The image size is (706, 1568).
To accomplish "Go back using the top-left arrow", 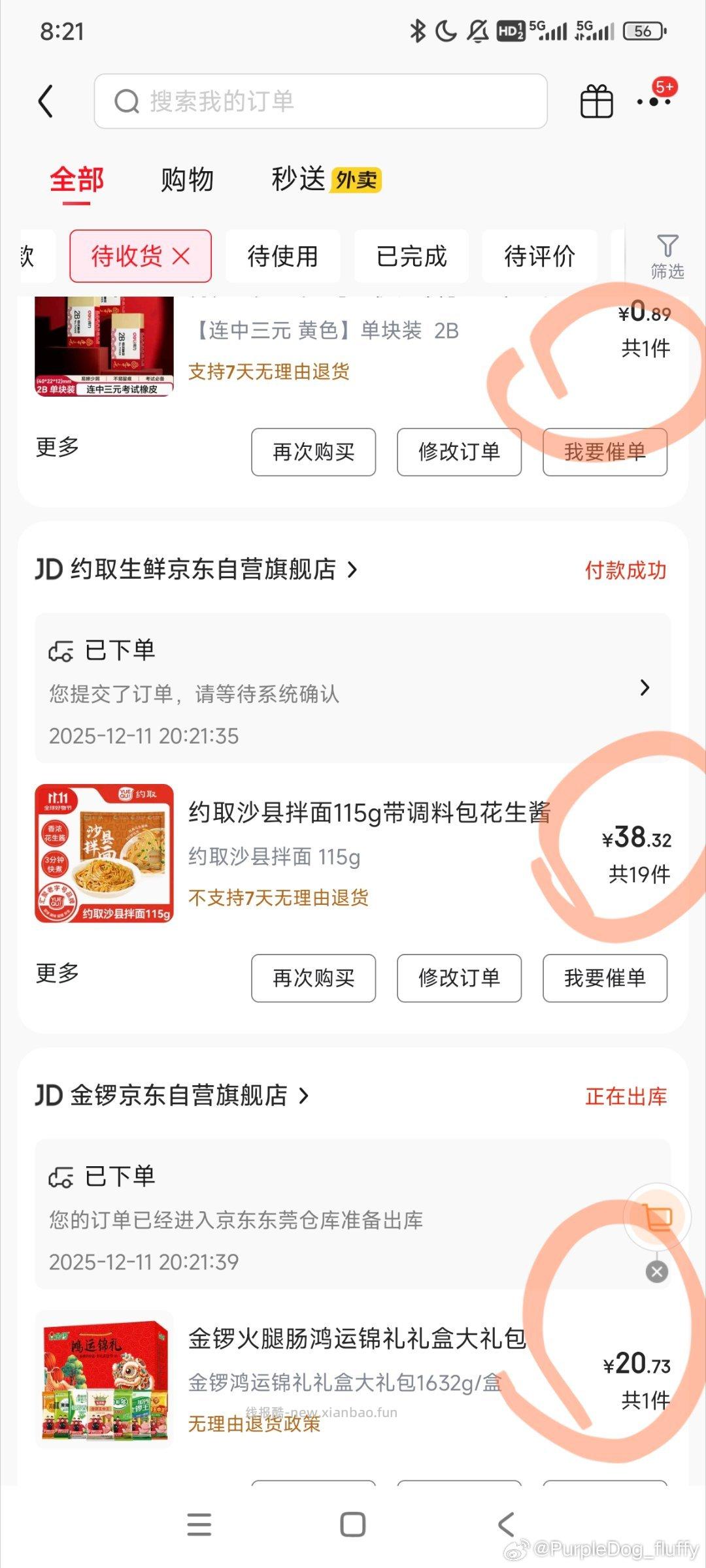I will (46, 101).
